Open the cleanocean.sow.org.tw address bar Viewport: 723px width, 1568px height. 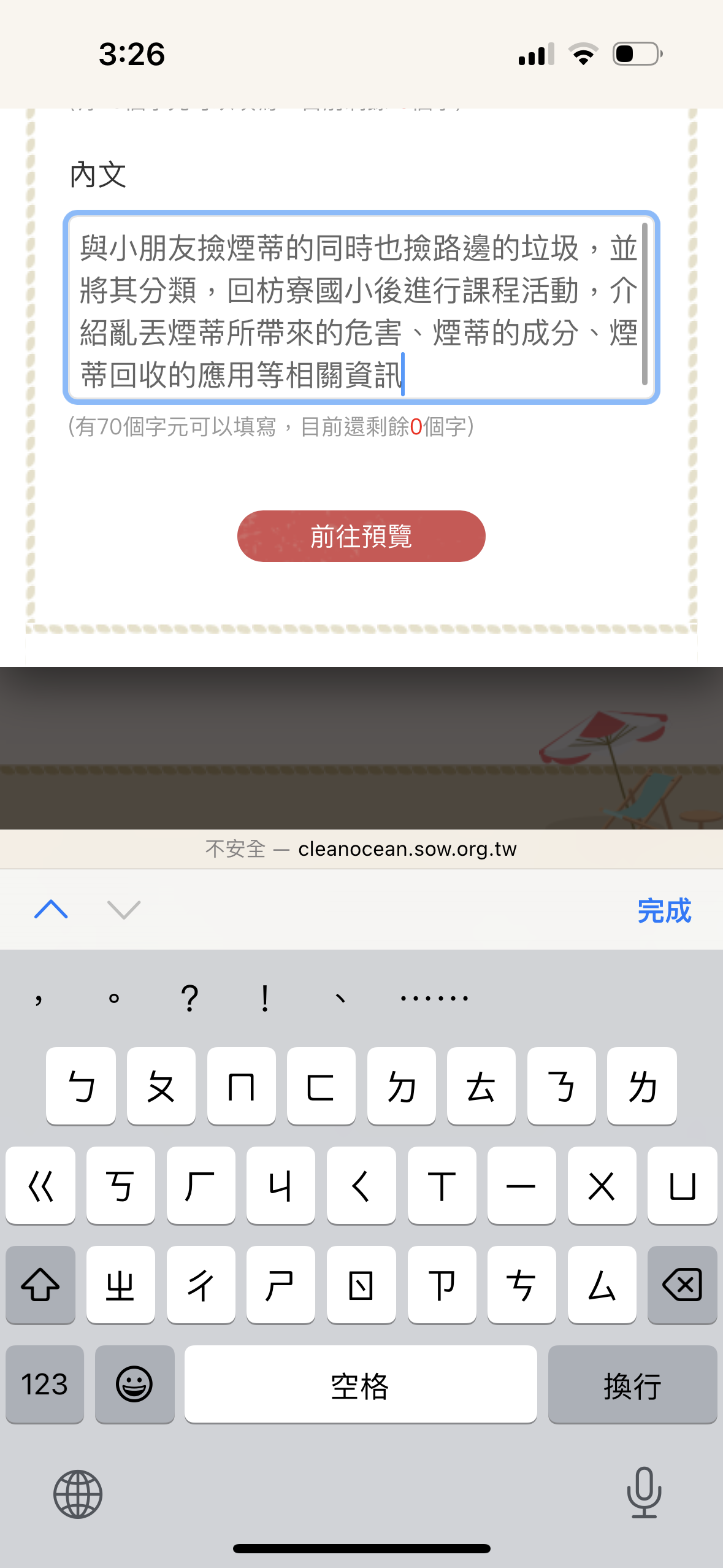361,849
